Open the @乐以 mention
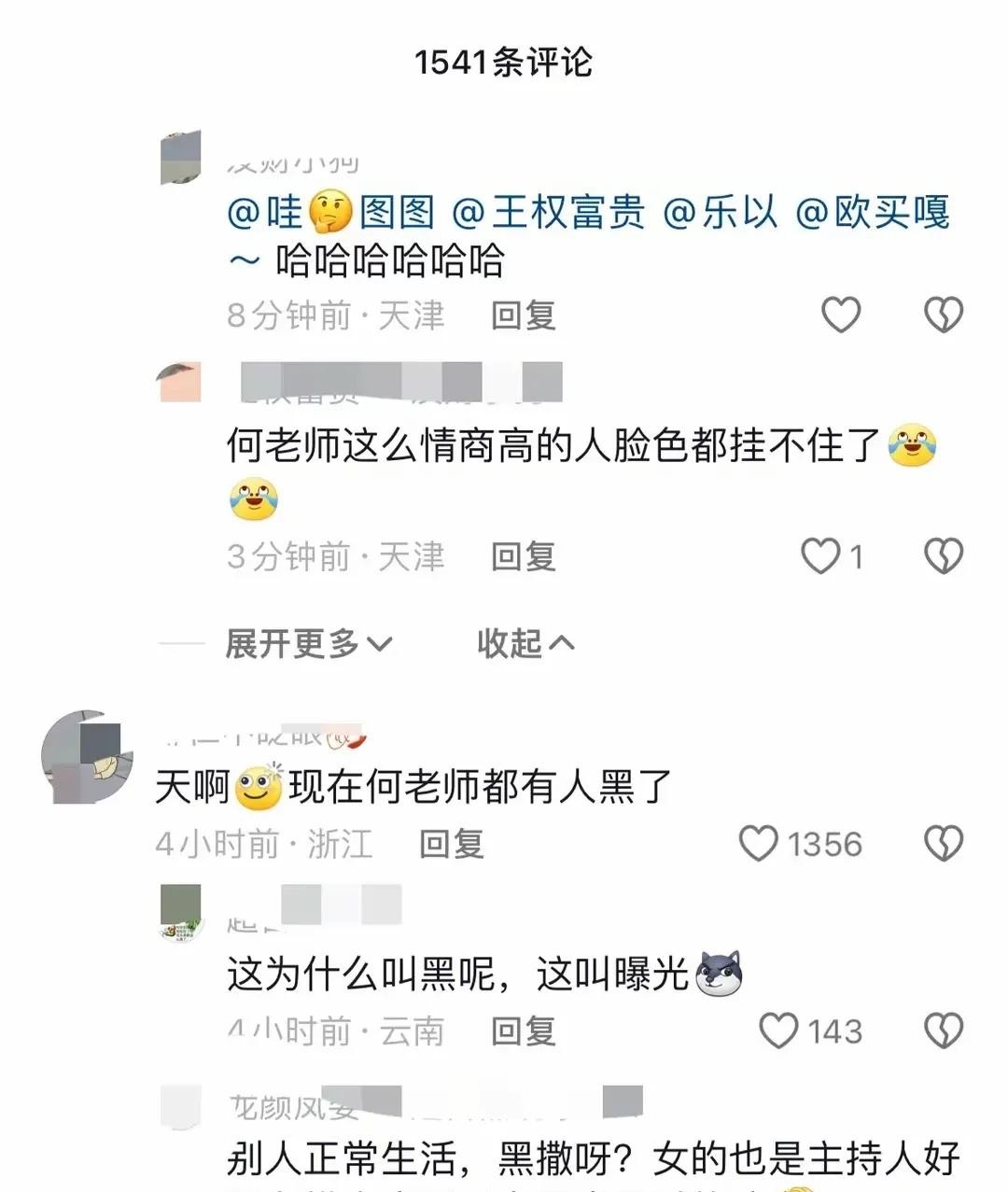Screen dimensions: 1008x1192 coord(720,213)
